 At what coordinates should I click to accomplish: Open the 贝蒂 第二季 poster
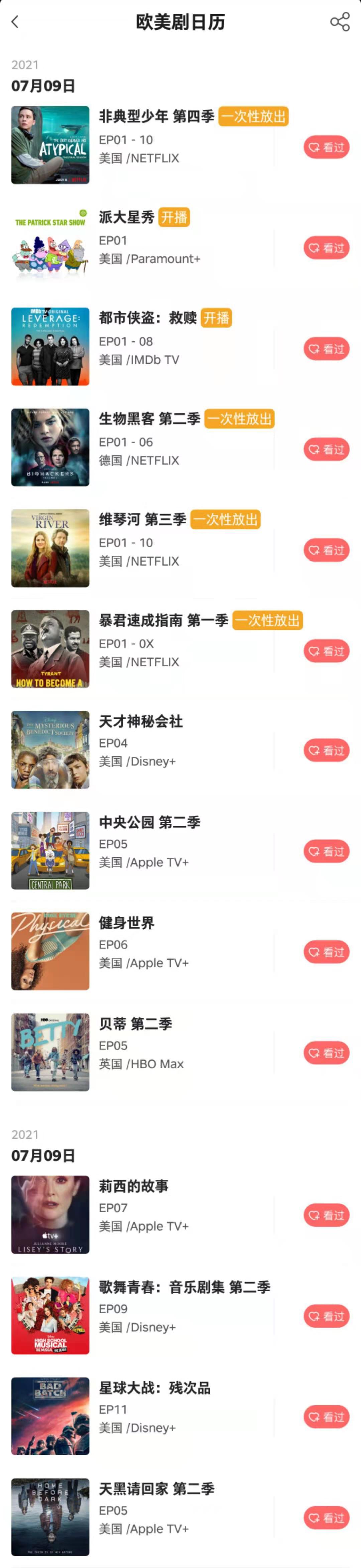click(x=50, y=1052)
